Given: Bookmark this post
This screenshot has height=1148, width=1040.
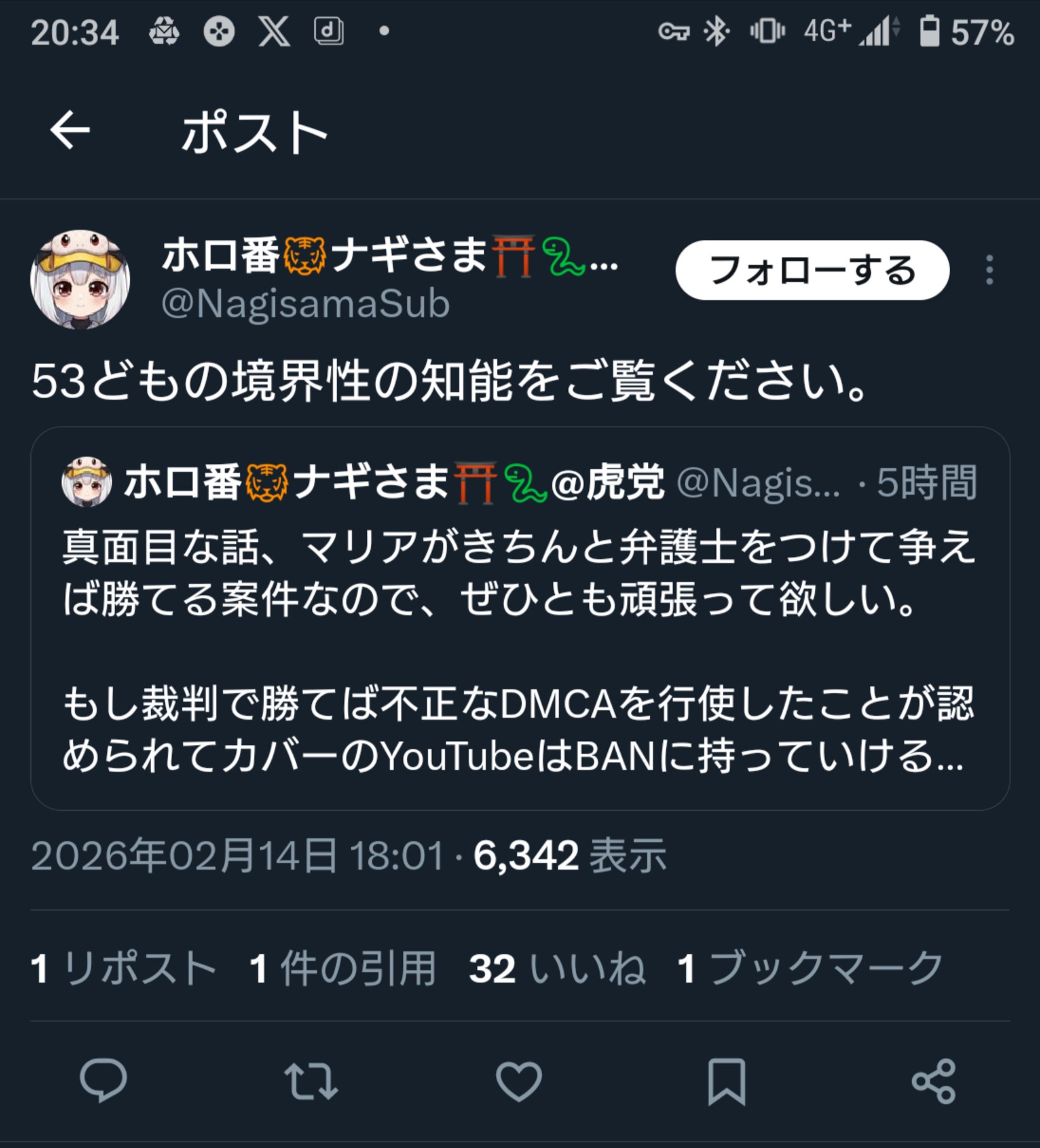Looking at the screenshot, I should [x=726, y=1081].
